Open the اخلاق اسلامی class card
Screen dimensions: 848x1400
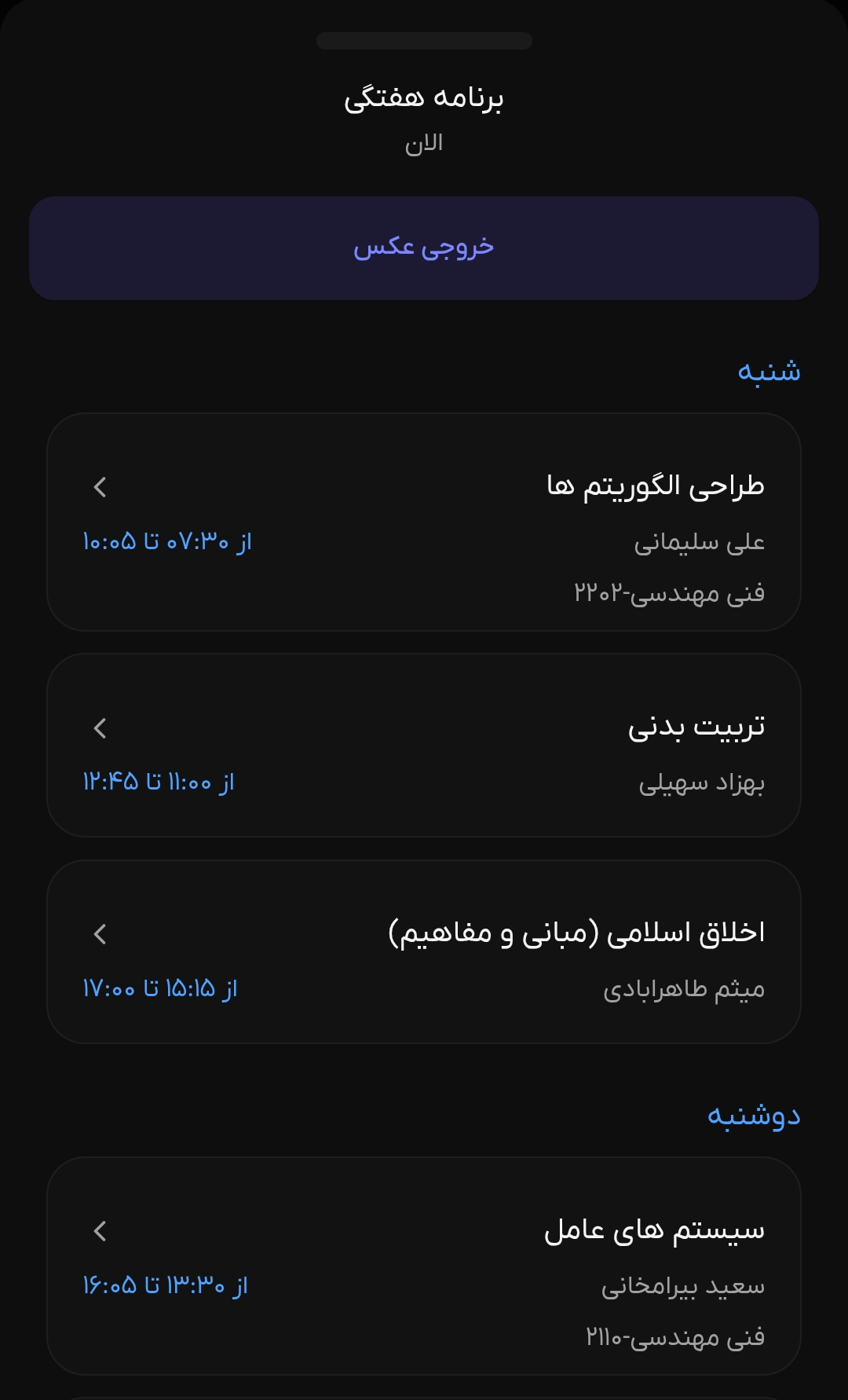pos(424,951)
